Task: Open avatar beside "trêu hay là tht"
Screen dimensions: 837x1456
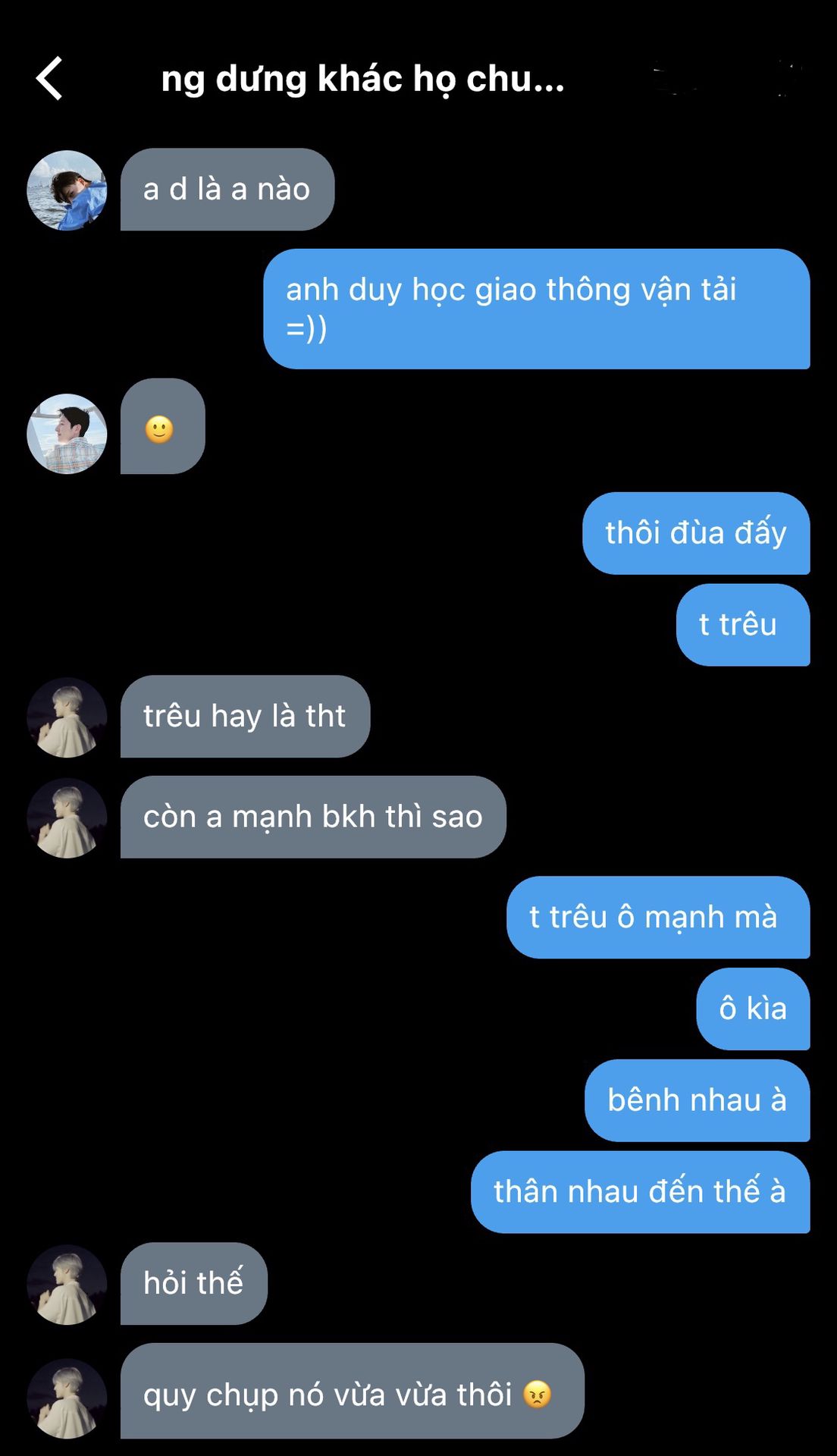Action: 67,717
